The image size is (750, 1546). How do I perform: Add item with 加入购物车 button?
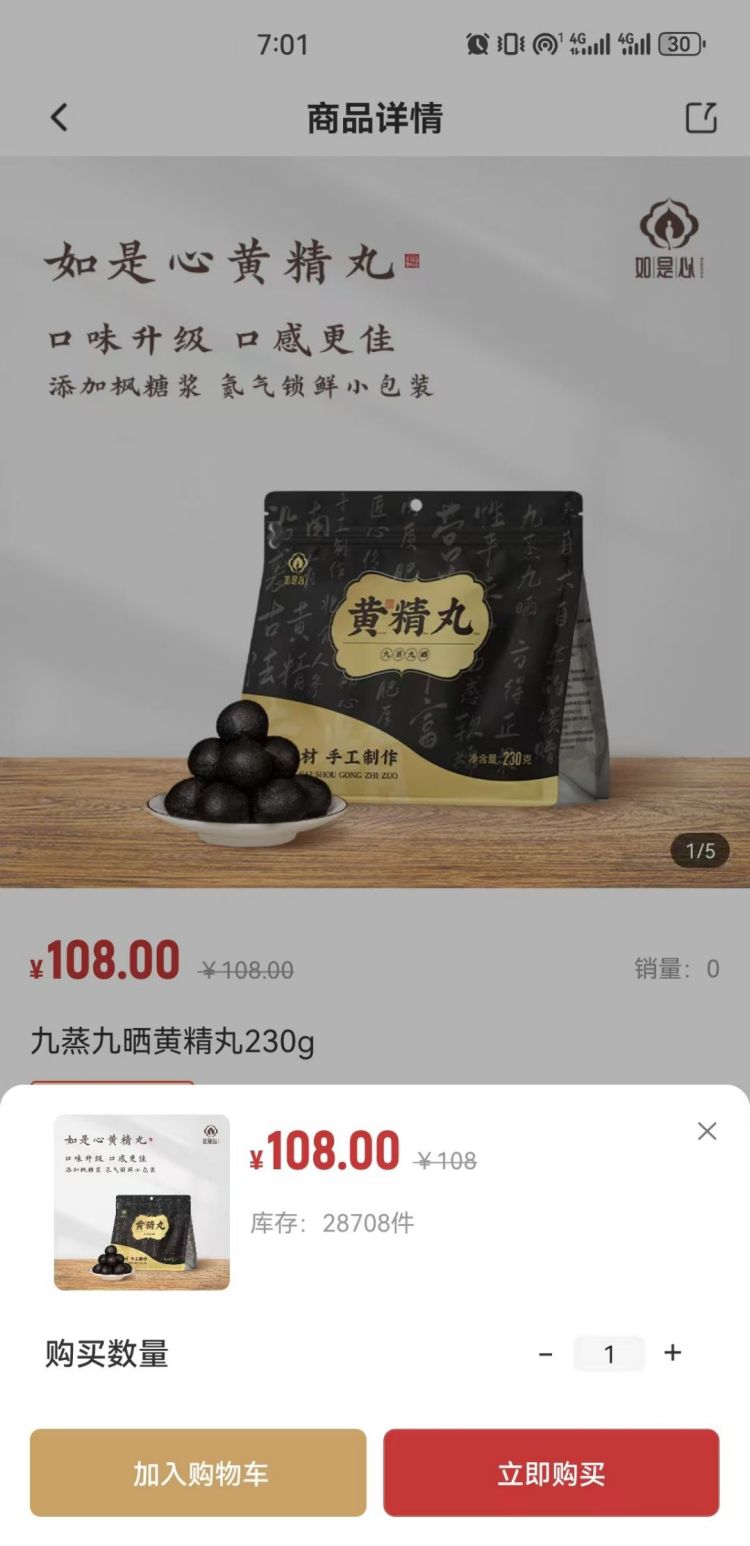click(198, 1473)
